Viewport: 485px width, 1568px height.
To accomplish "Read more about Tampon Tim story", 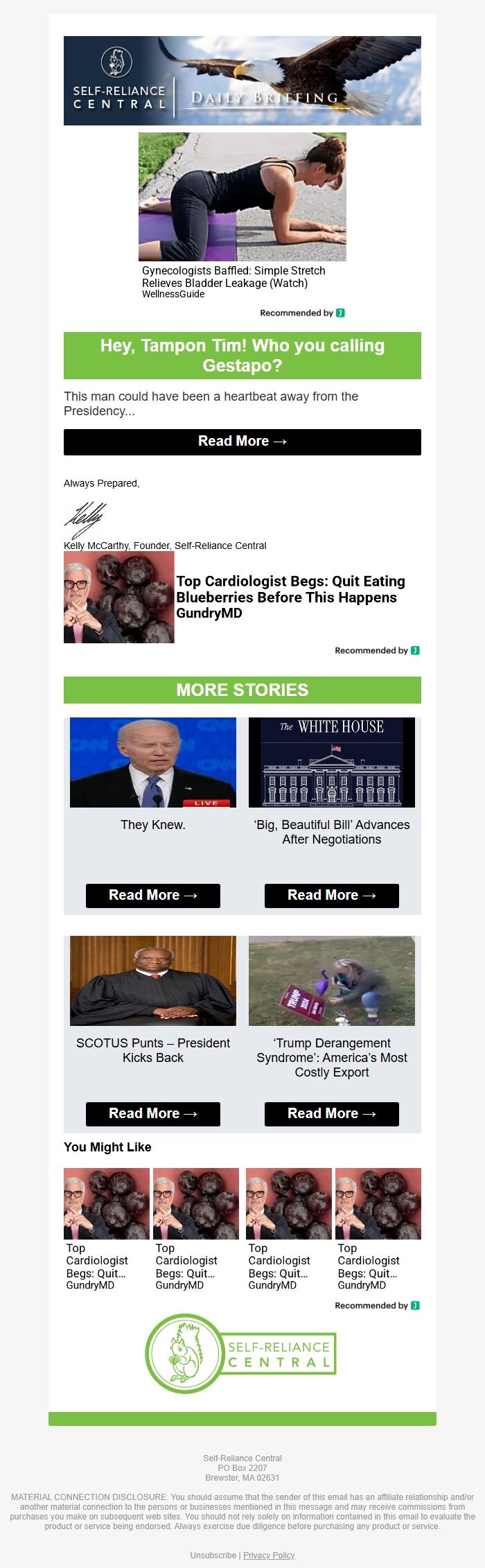I will click(242, 442).
